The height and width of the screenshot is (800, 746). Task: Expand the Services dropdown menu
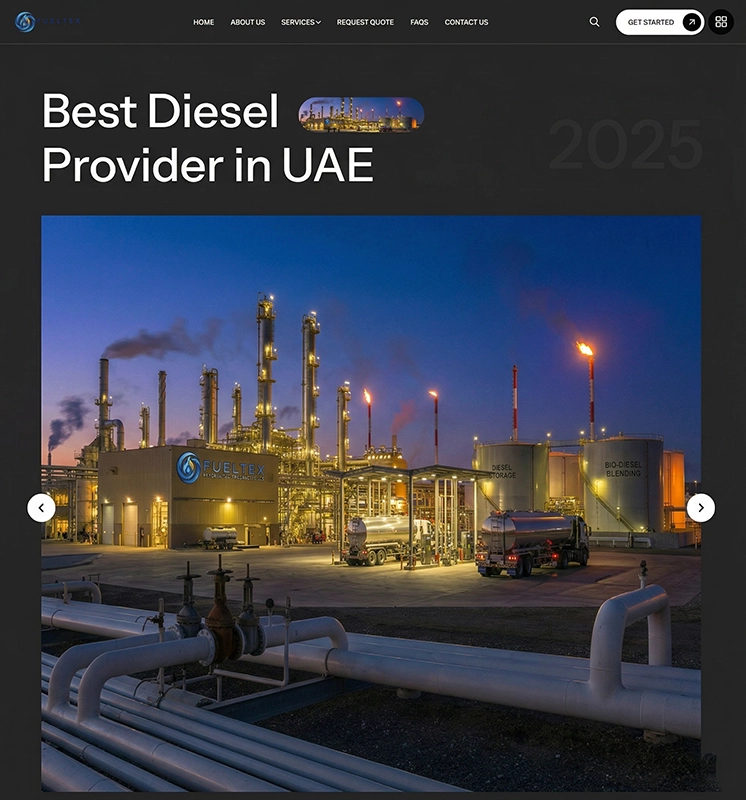point(301,22)
